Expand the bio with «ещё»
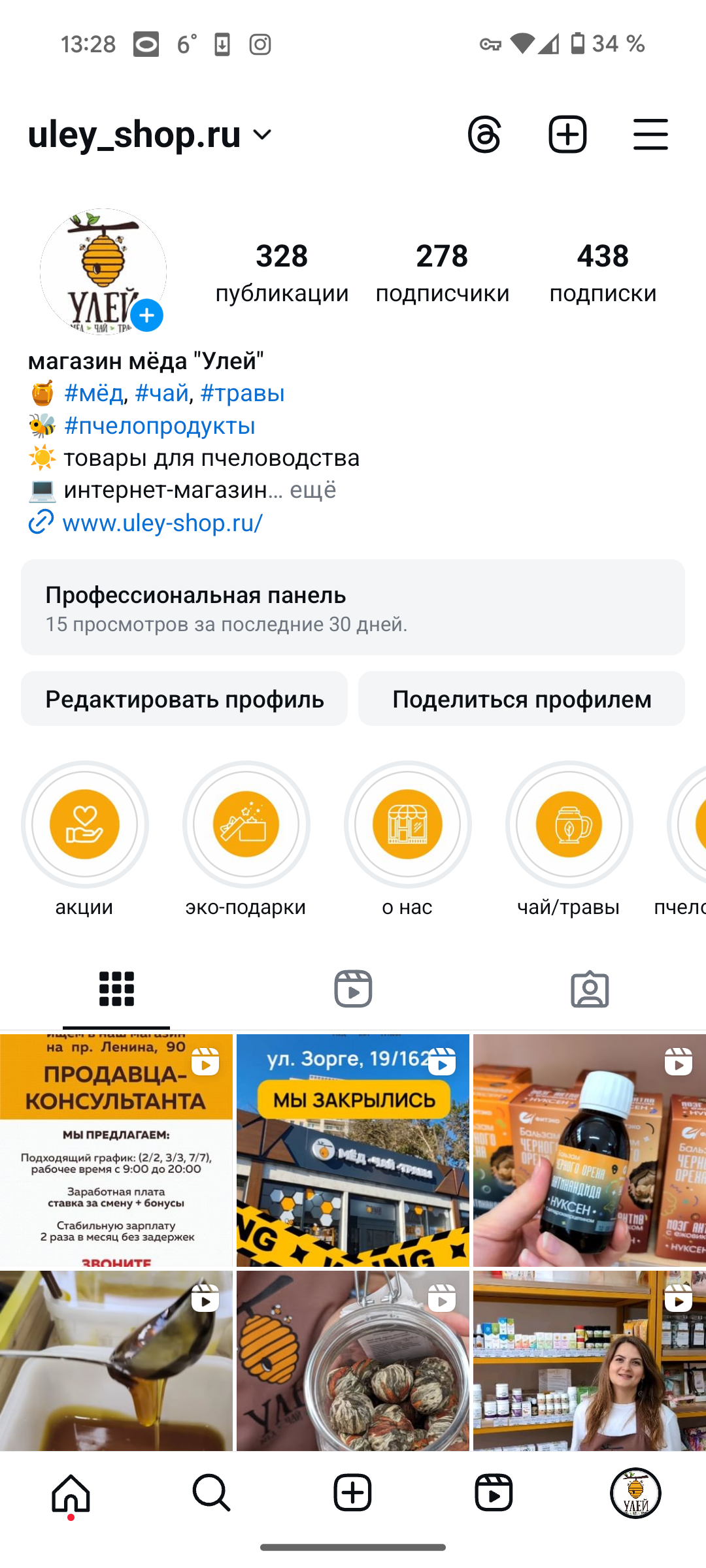Screen dimensions: 706x1568 pos(313,490)
